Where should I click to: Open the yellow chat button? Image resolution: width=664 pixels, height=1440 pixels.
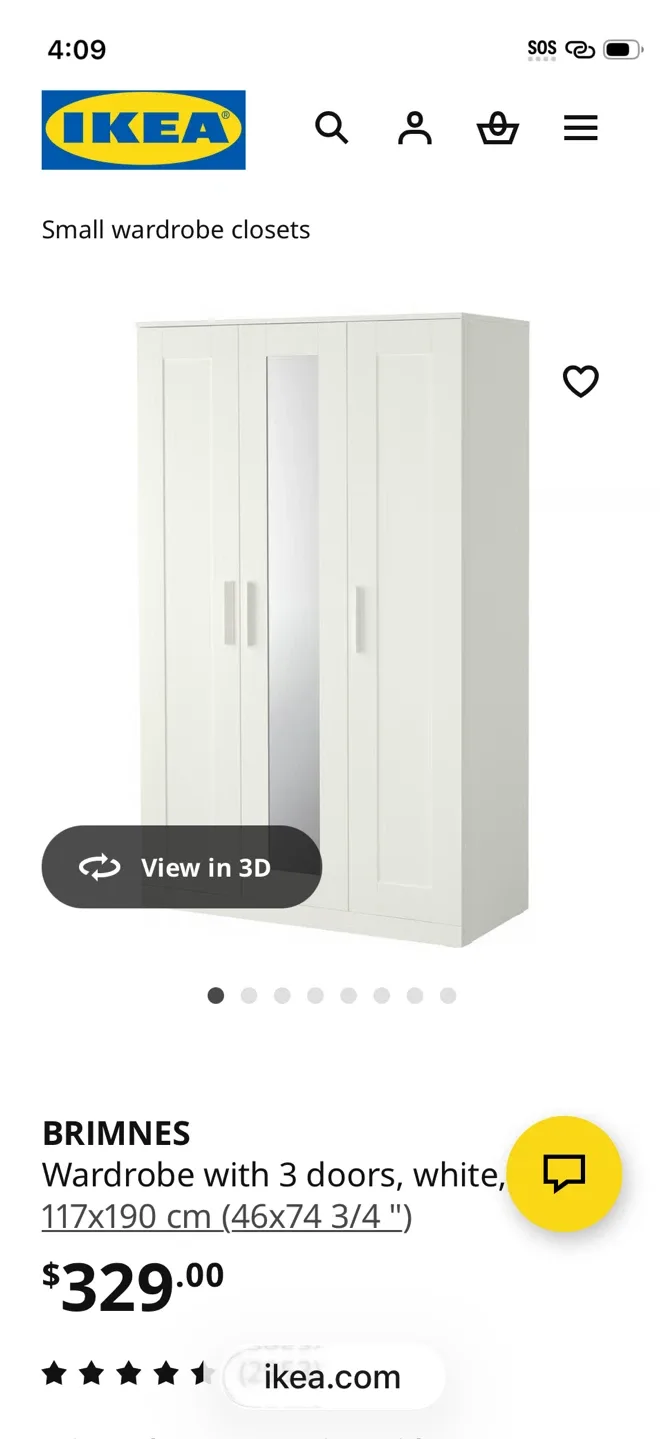coord(564,1173)
